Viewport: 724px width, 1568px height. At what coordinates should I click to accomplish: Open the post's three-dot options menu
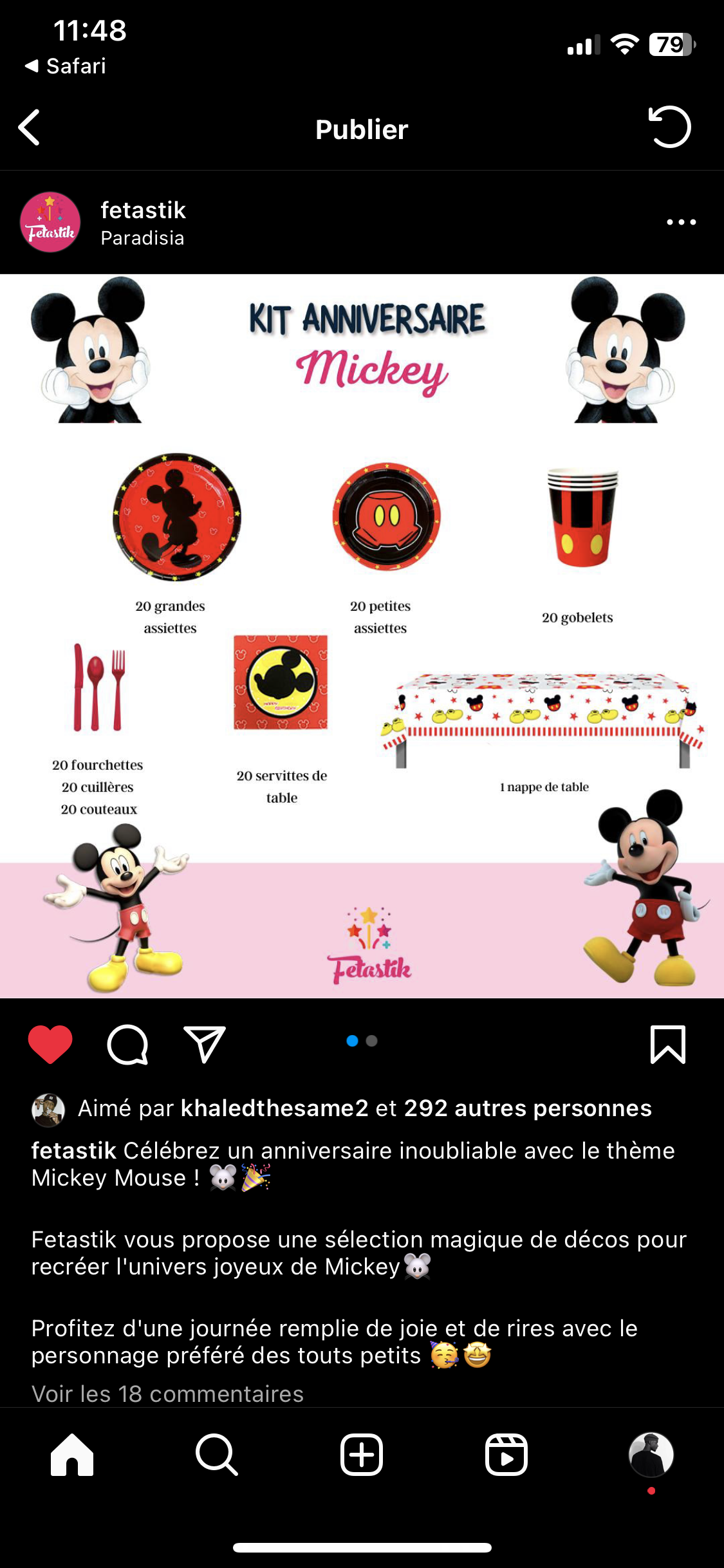coord(682,222)
